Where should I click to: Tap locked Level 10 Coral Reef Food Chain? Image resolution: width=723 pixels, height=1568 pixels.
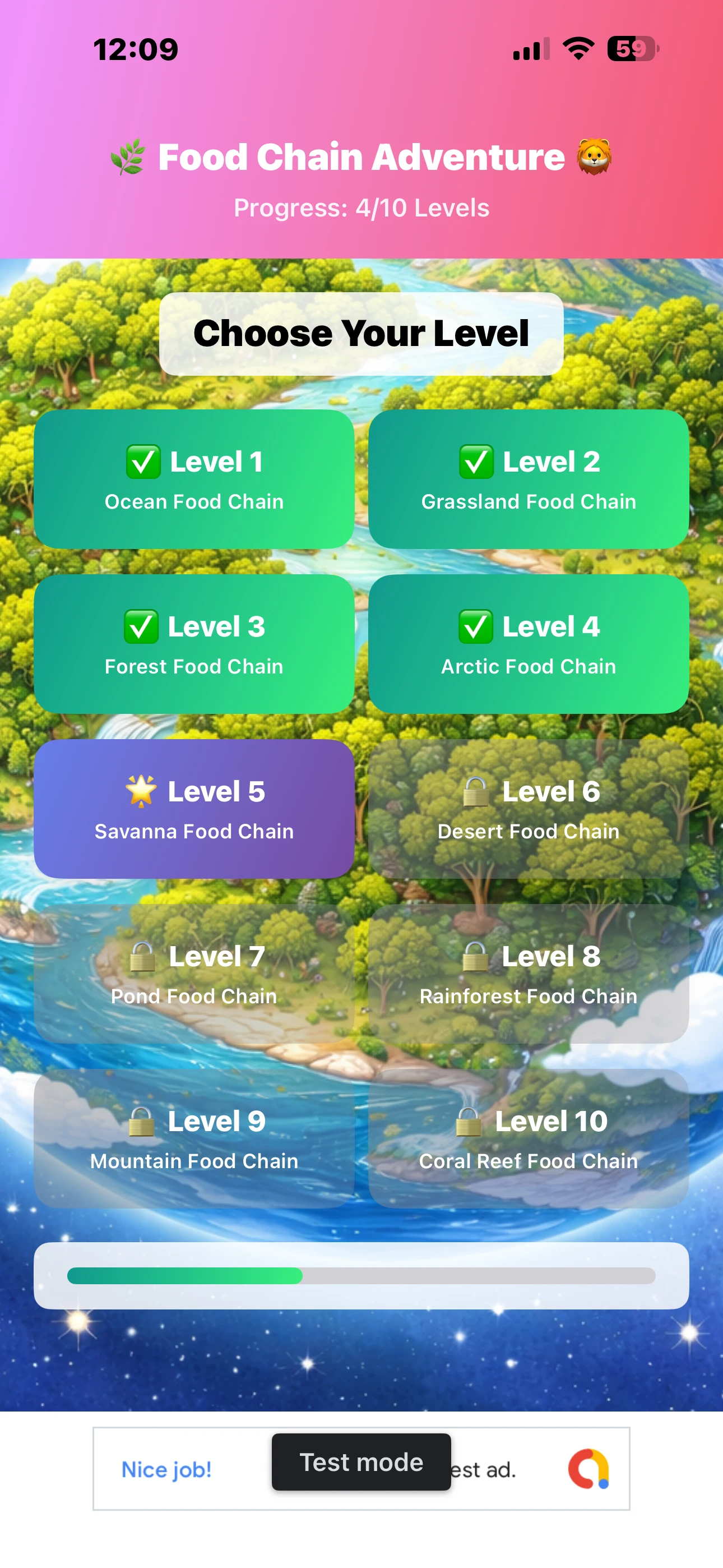pos(529,1139)
